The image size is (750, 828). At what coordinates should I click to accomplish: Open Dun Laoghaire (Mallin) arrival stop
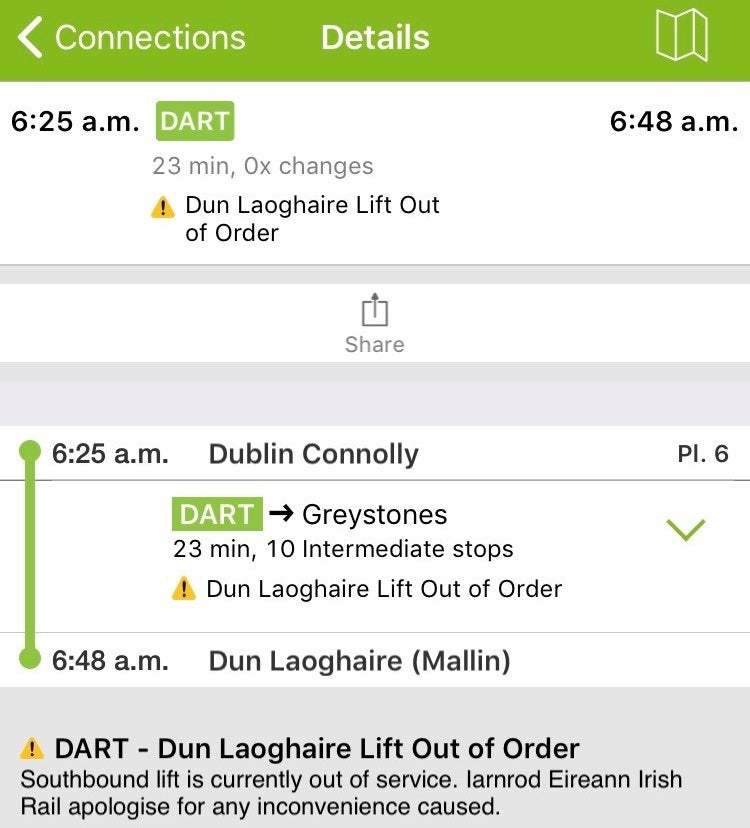(358, 661)
